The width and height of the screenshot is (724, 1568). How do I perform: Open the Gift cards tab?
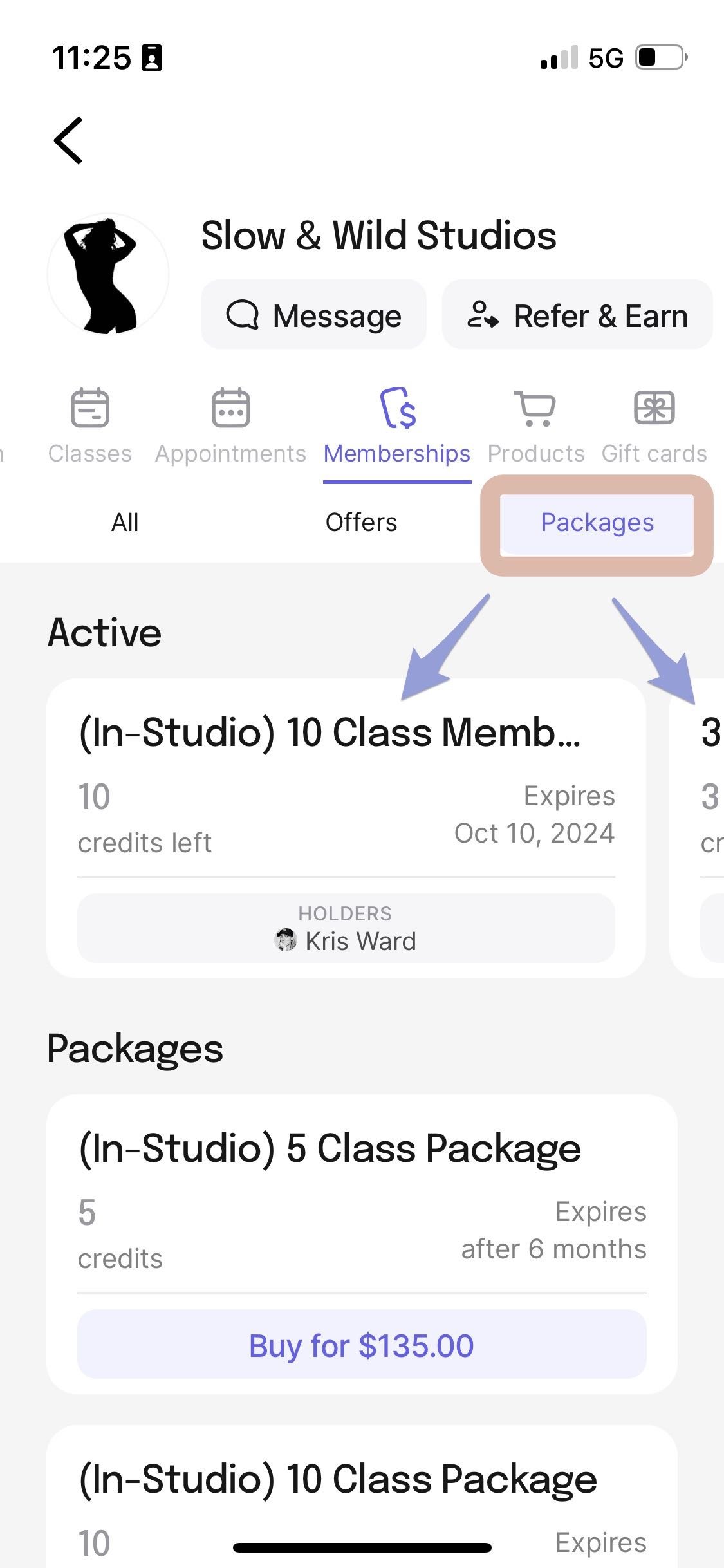click(654, 425)
